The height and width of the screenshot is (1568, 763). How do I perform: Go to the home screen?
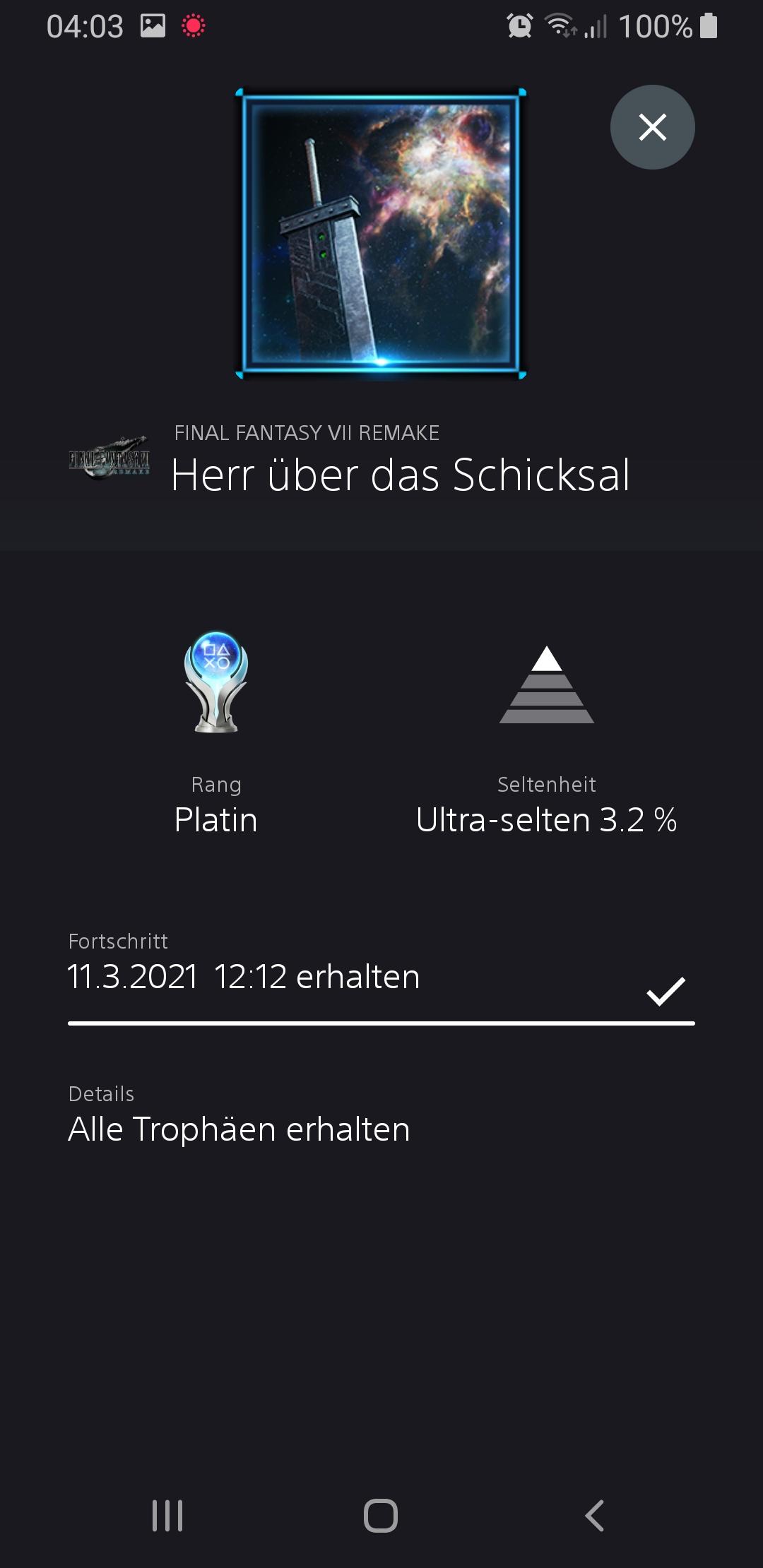tap(381, 1515)
